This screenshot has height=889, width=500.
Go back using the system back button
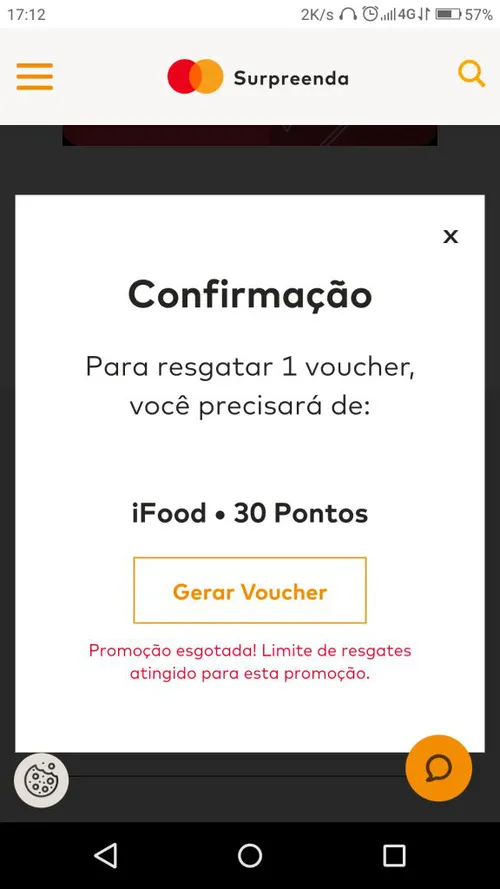[106, 856]
